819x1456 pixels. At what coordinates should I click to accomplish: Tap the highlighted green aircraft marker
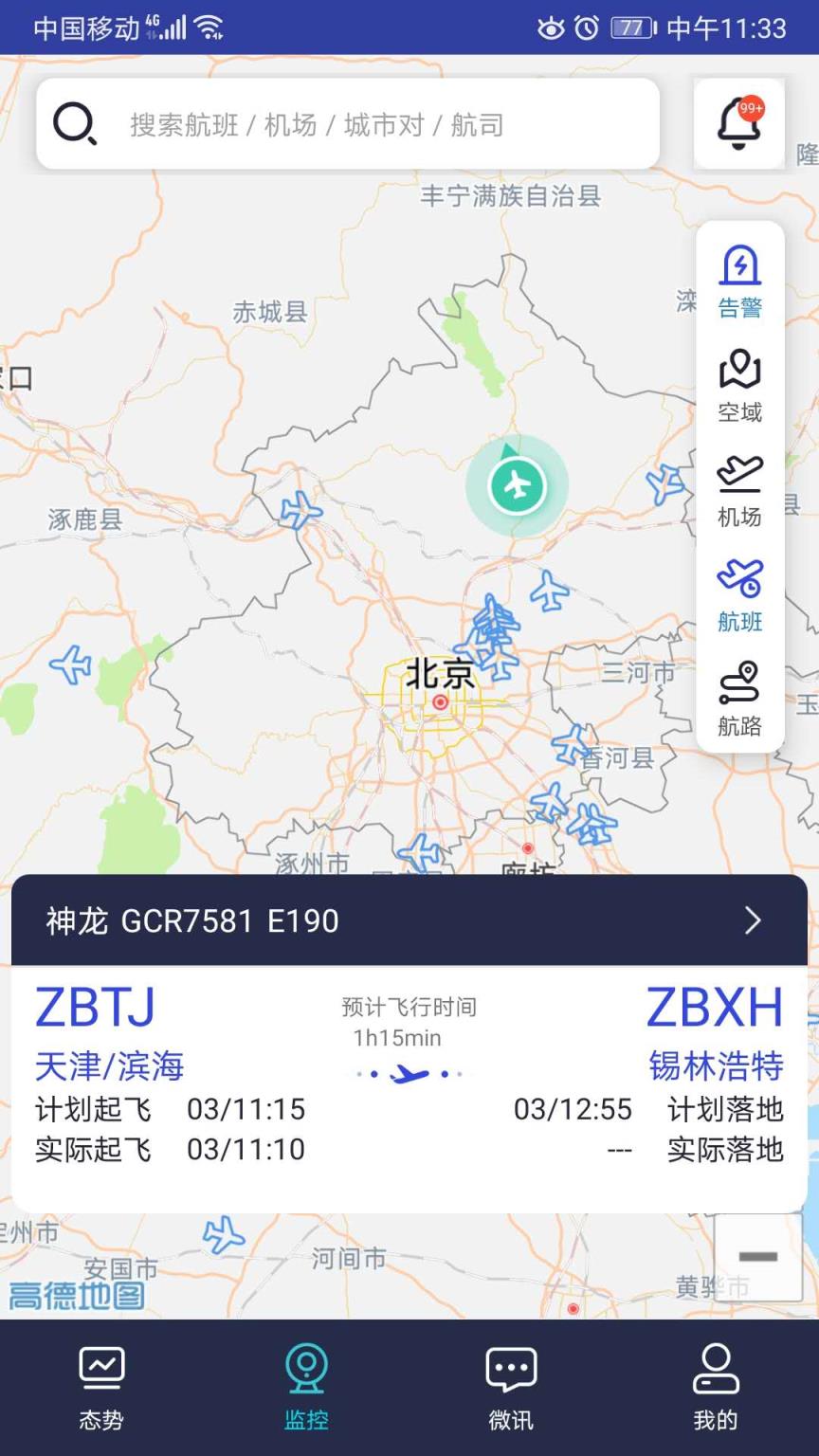[518, 485]
